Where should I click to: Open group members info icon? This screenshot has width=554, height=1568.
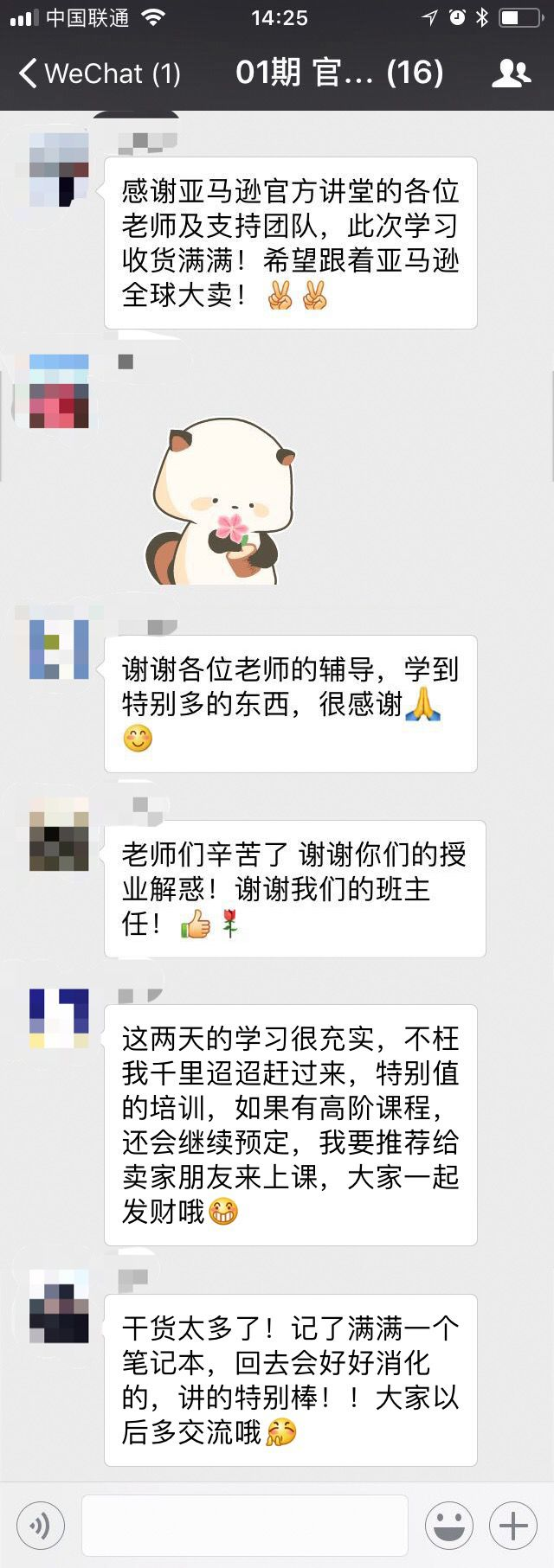point(511,74)
